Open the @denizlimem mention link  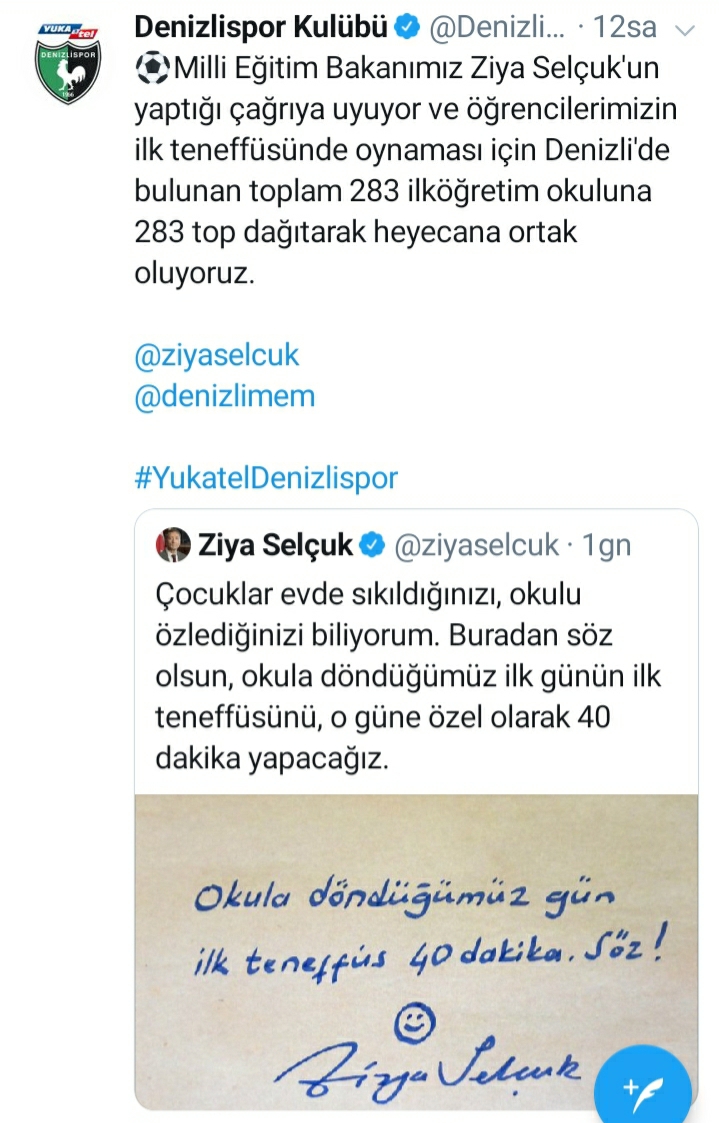pos(224,396)
